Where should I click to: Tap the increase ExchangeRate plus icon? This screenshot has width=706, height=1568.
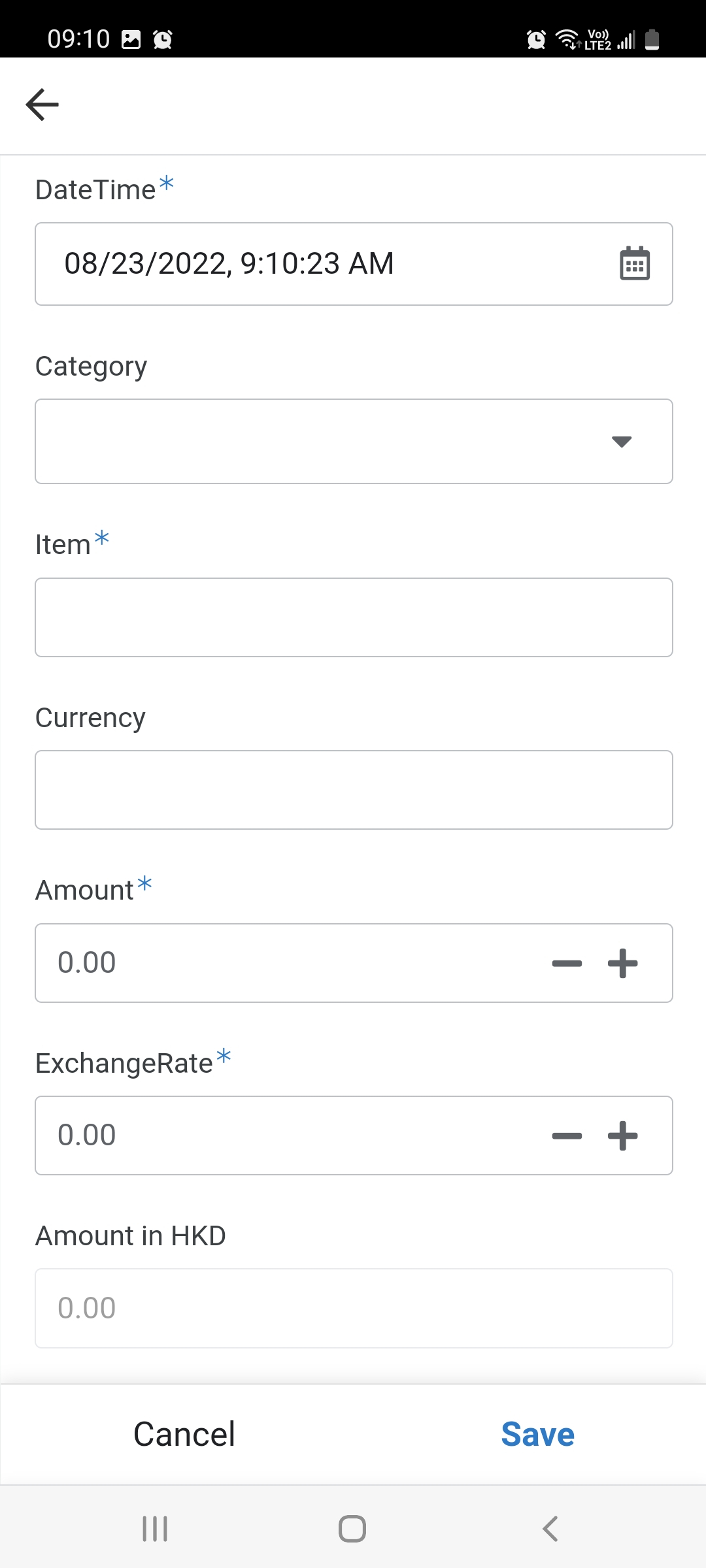[x=622, y=1135]
